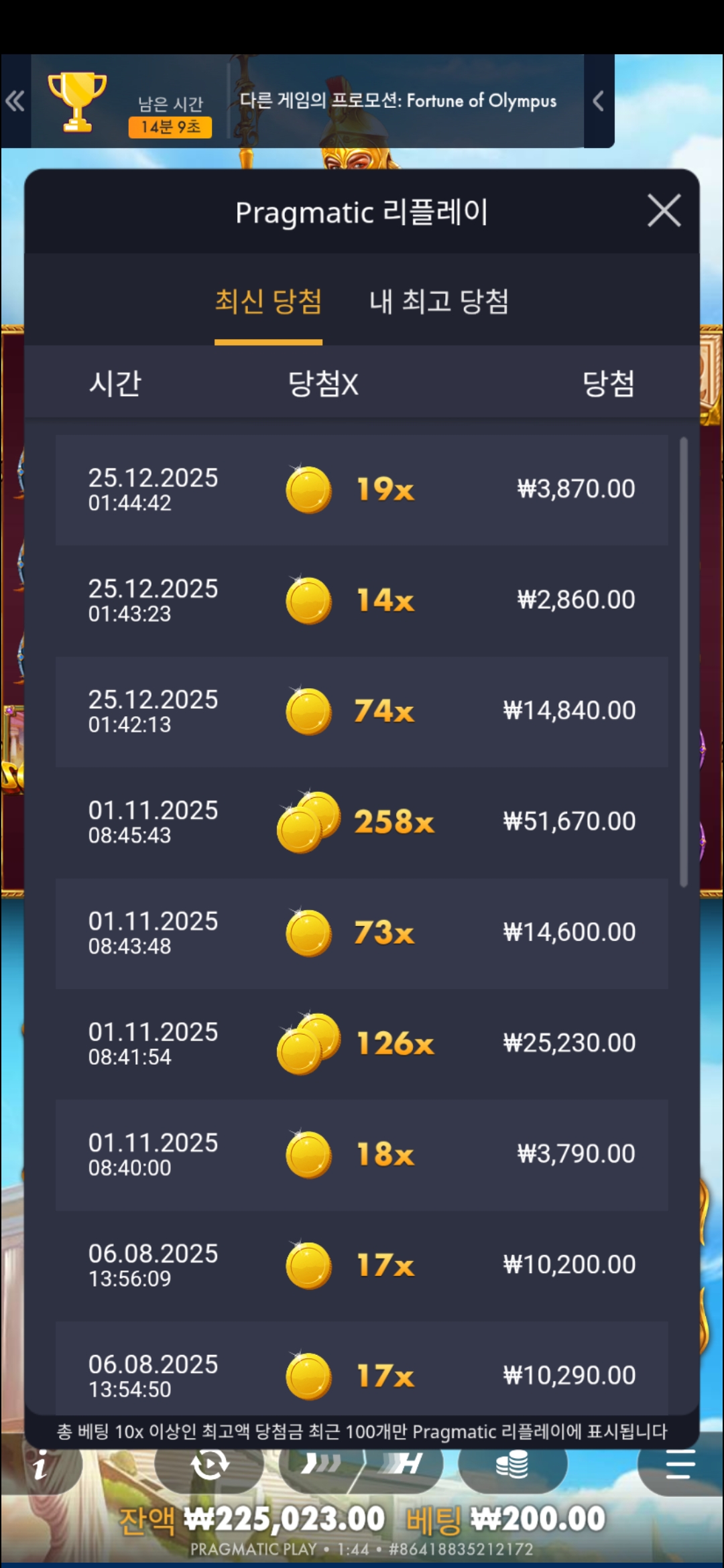This screenshot has width=724, height=1568.
Task: Play the 14x win replay at 01:43:23
Action: [x=362, y=600]
